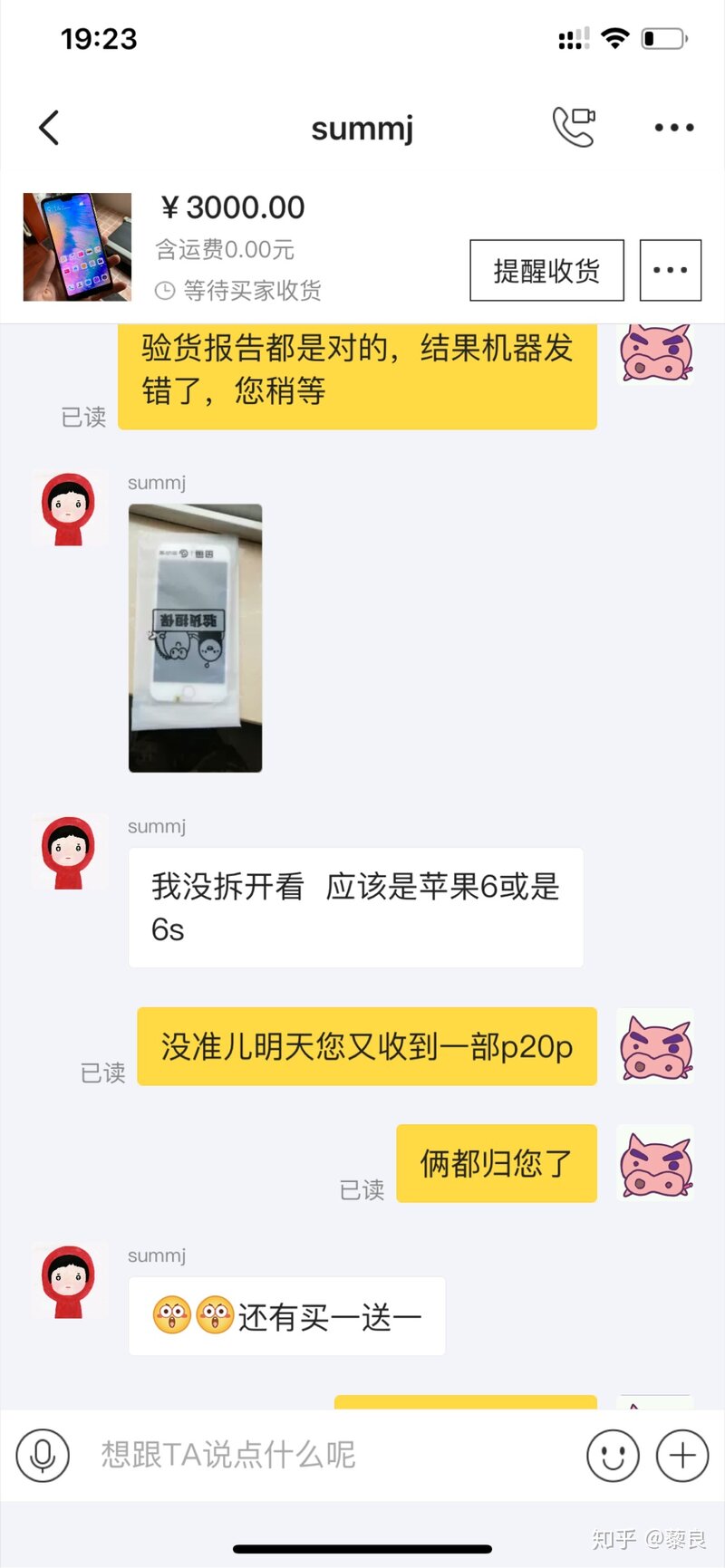Open the emoji picker
The image size is (725, 1568).
click(x=613, y=1455)
